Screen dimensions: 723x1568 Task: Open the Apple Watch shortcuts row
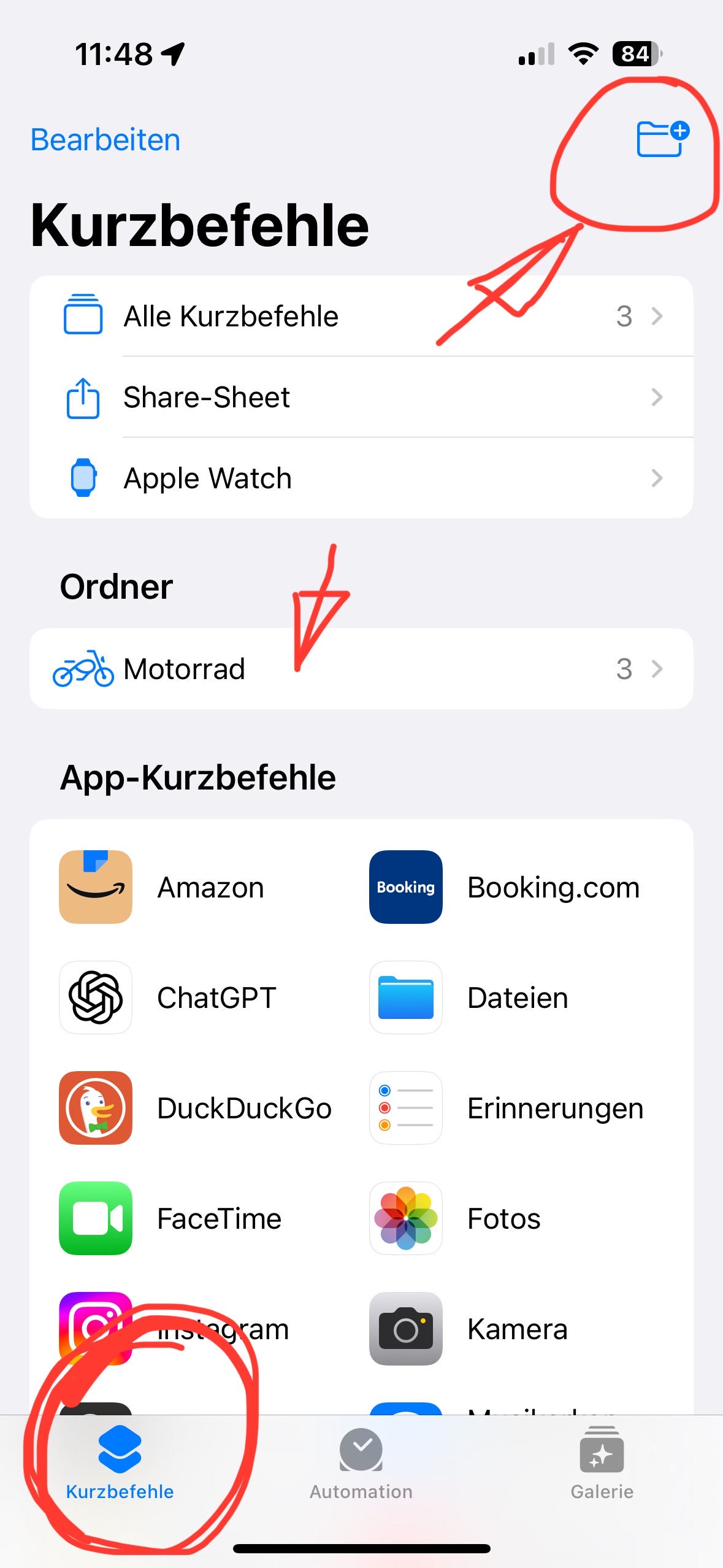point(361,478)
